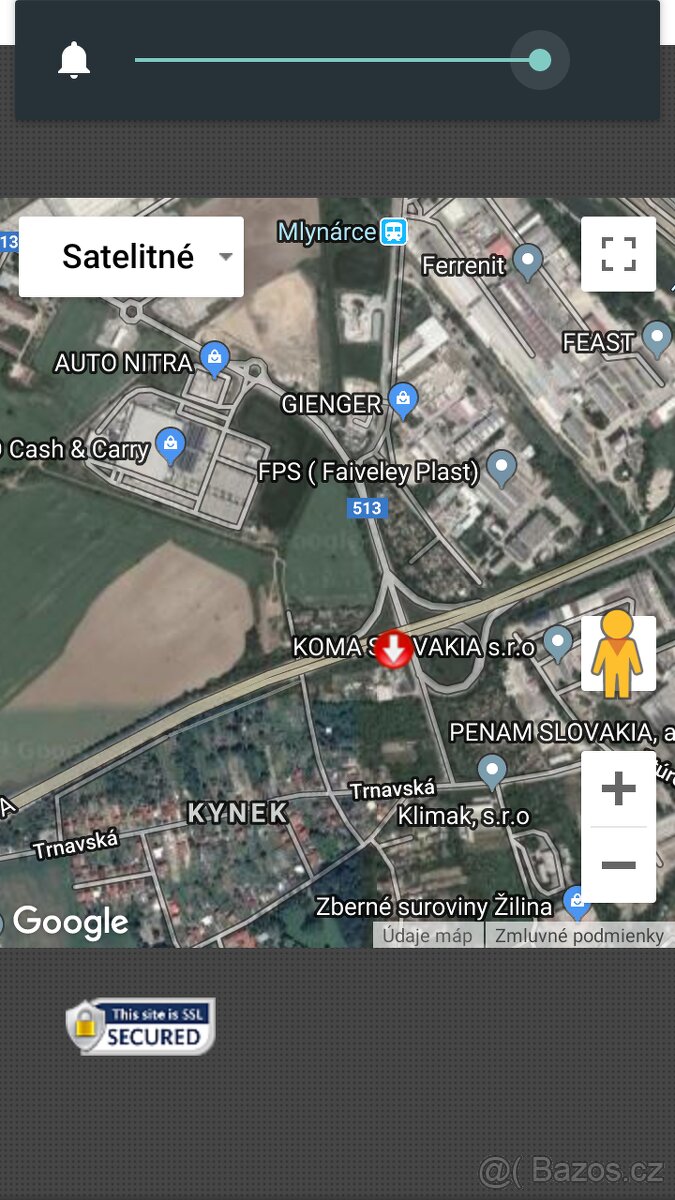675x1200 pixels.
Task: Open the Údaje máp link
Action: point(428,935)
